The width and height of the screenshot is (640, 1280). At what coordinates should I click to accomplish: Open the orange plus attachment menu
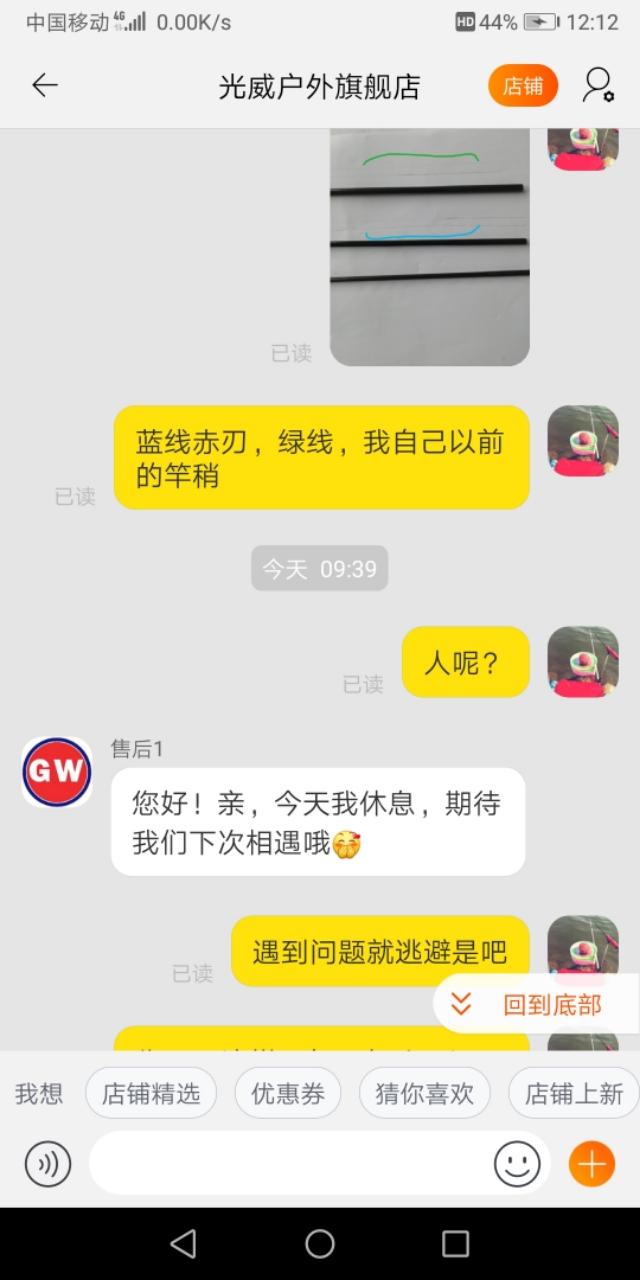tap(591, 1164)
